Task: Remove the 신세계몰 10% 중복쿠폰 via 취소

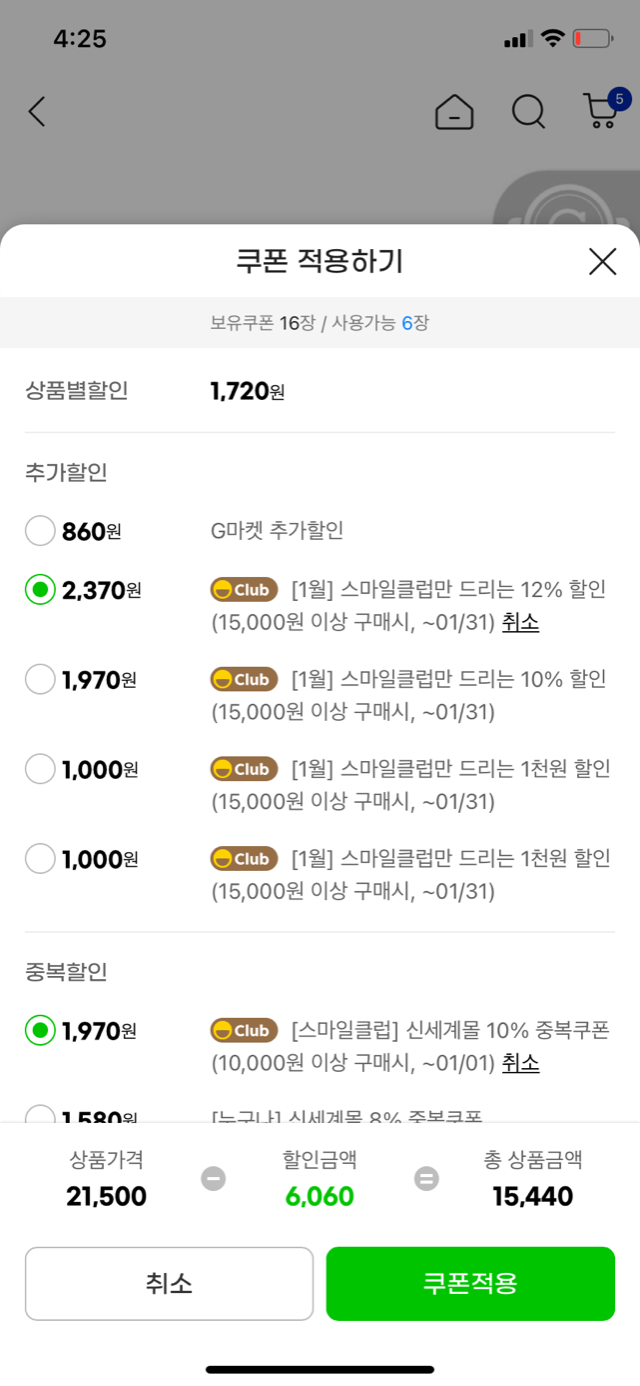Action: [520, 1063]
